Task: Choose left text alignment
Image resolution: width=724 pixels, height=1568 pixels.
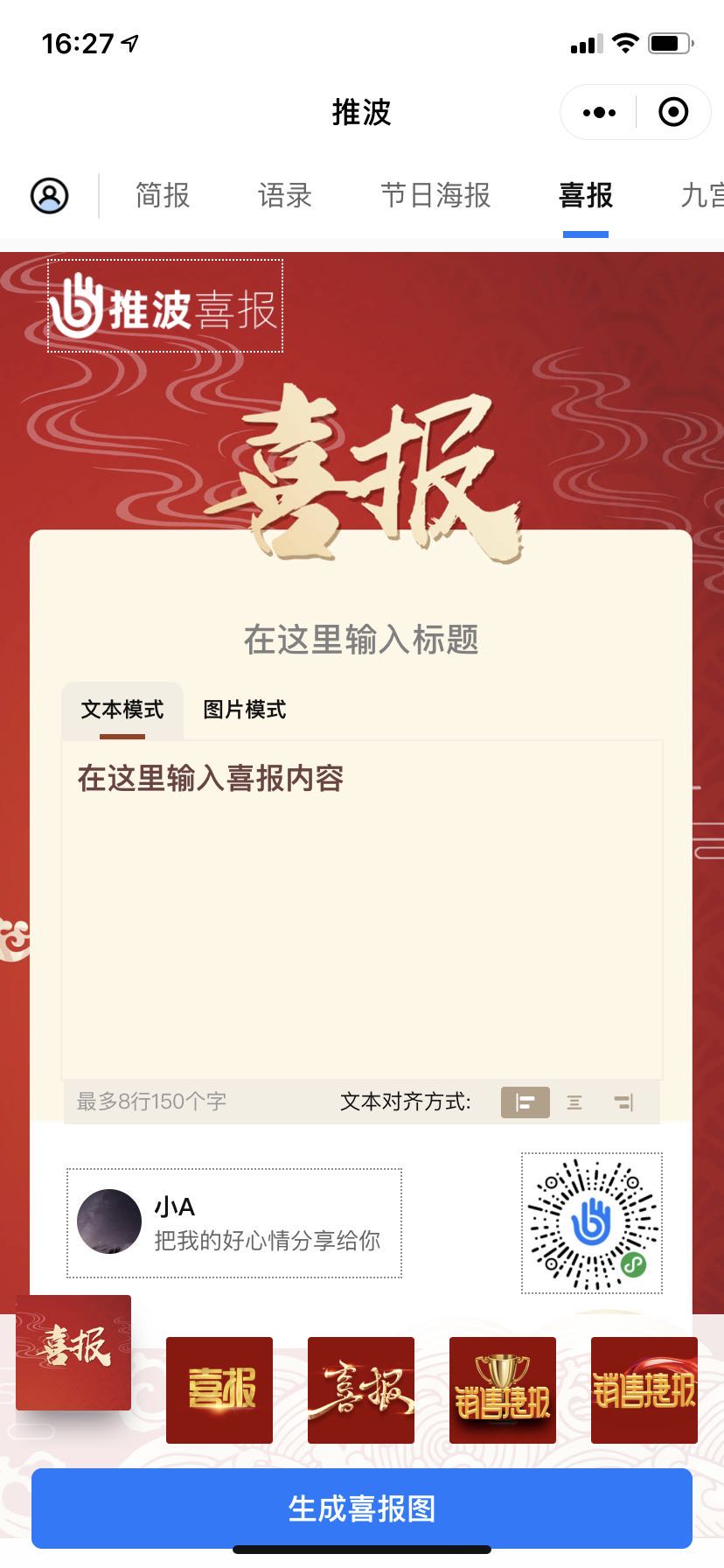Action: 525,1102
